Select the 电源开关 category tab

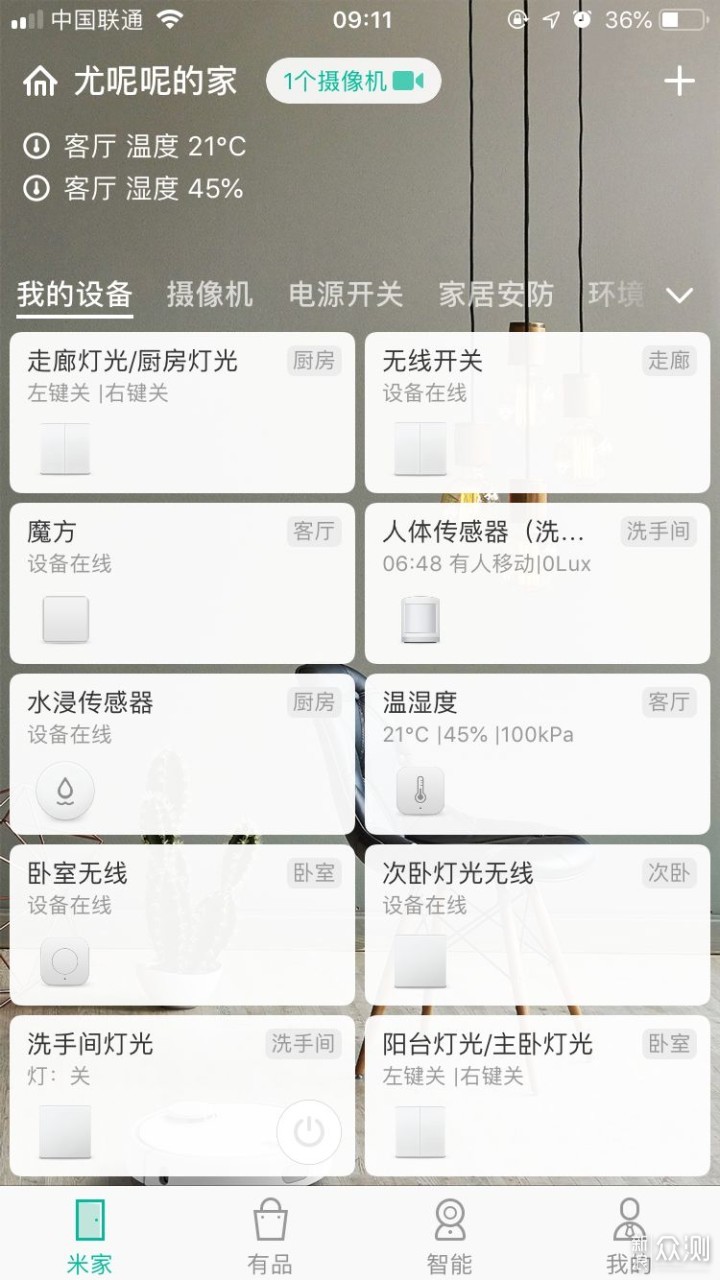(x=345, y=294)
